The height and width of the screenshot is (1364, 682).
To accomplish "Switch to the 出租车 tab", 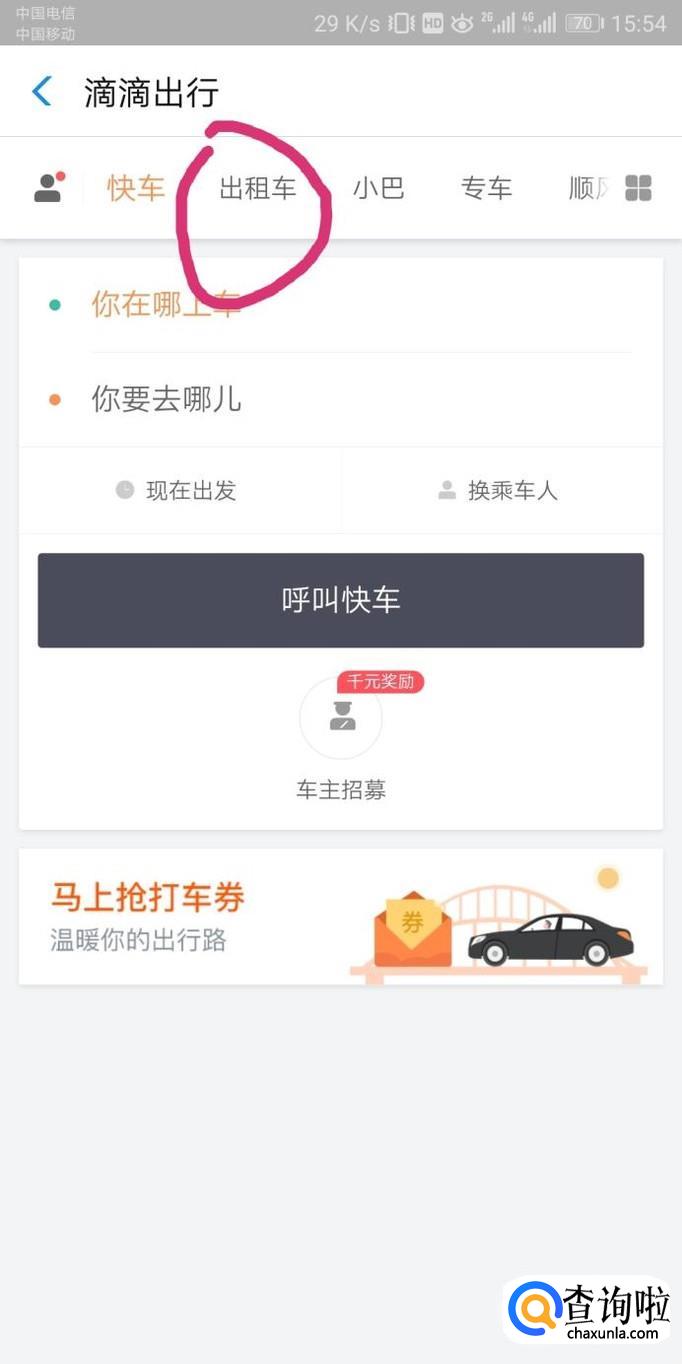I will (258, 188).
